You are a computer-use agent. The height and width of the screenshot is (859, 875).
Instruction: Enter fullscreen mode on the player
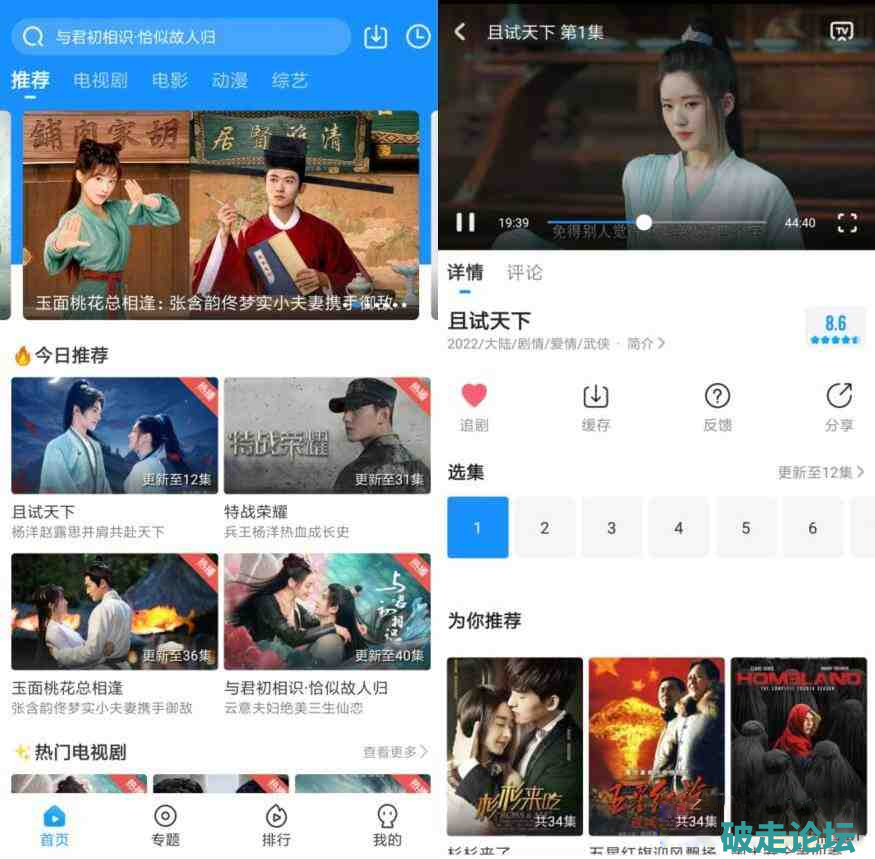(847, 222)
